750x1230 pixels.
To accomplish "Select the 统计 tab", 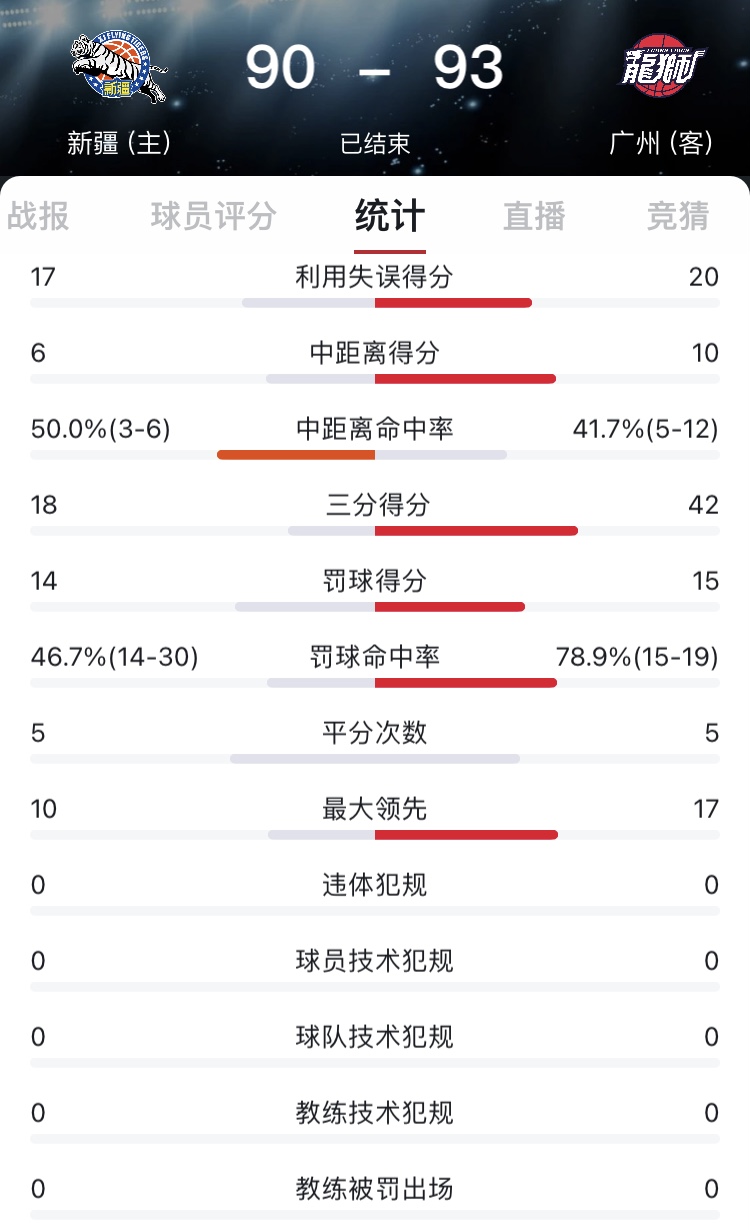I will pyautogui.click(x=390, y=216).
